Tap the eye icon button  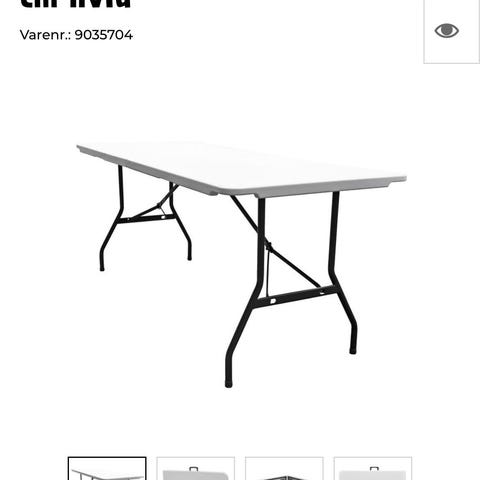pyautogui.click(x=451, y=31)
